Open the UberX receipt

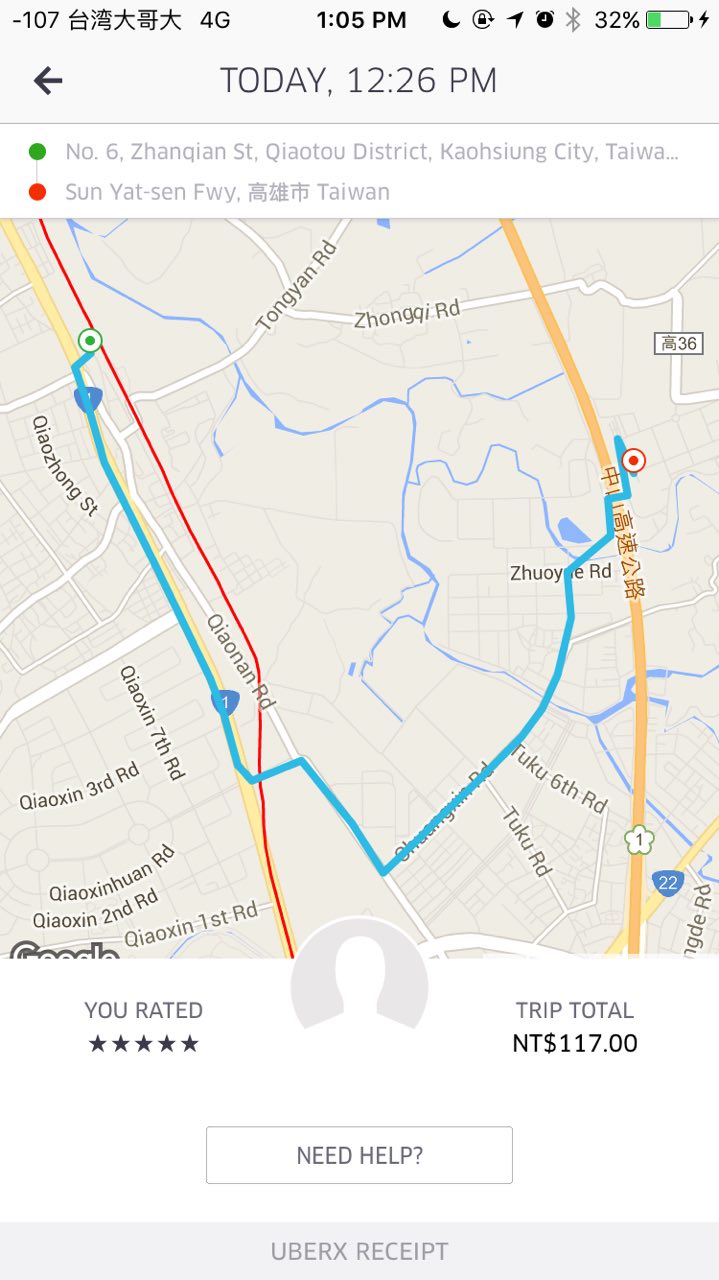[359, 1251]
